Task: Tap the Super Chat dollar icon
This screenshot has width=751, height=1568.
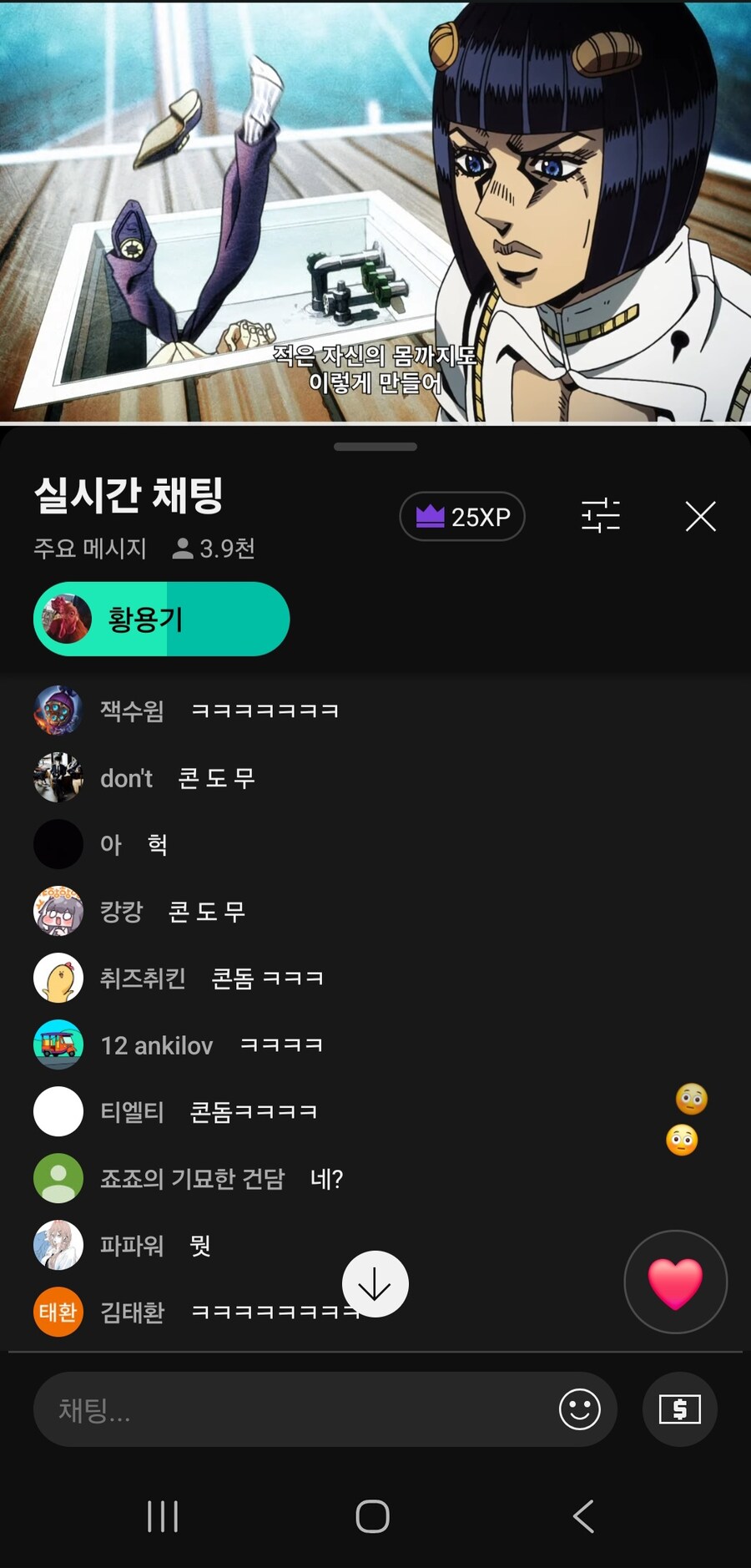Action: pos(678,1409)
